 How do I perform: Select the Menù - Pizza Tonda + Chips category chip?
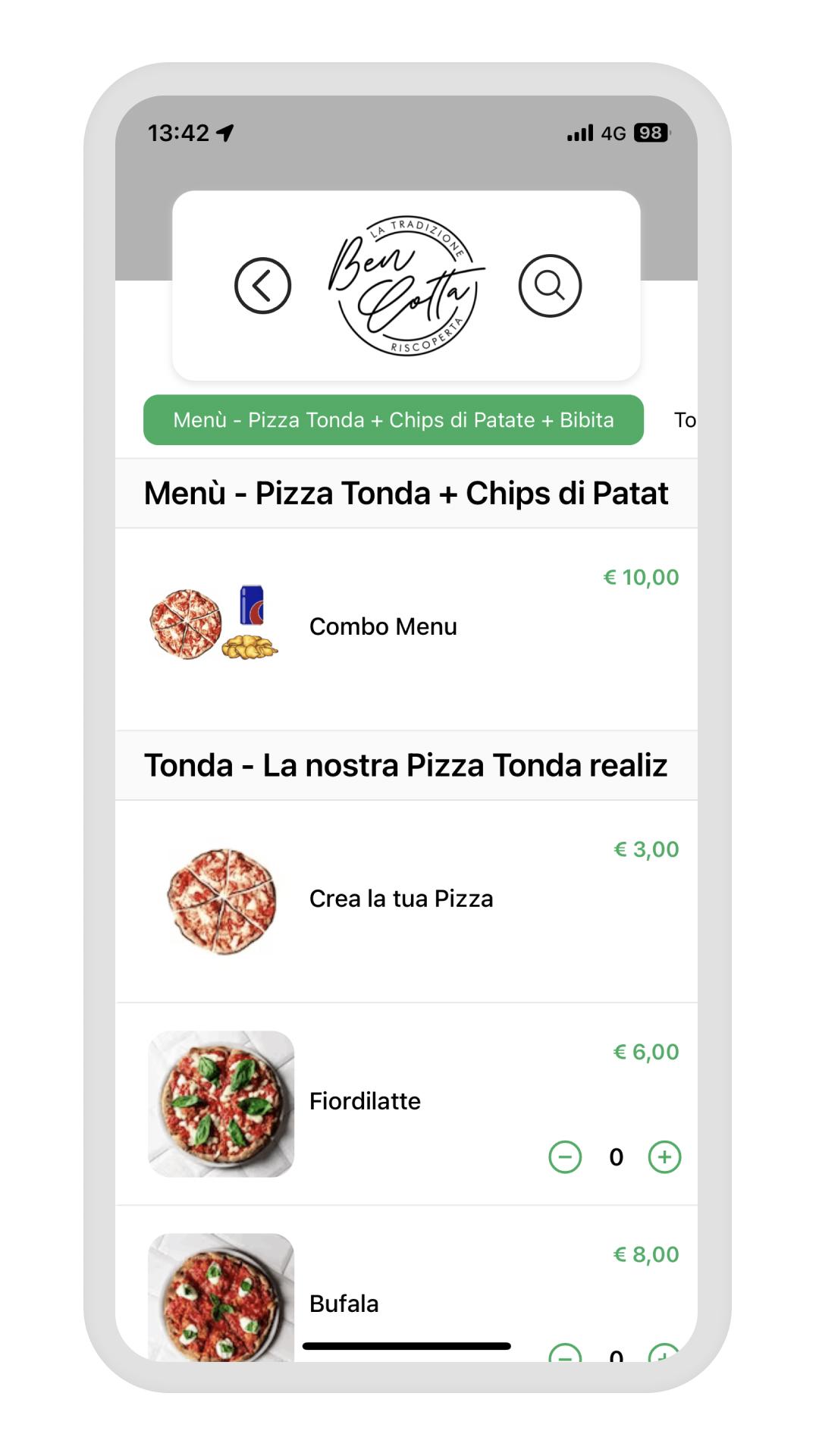pyautogui.click(x=394, y=420)
